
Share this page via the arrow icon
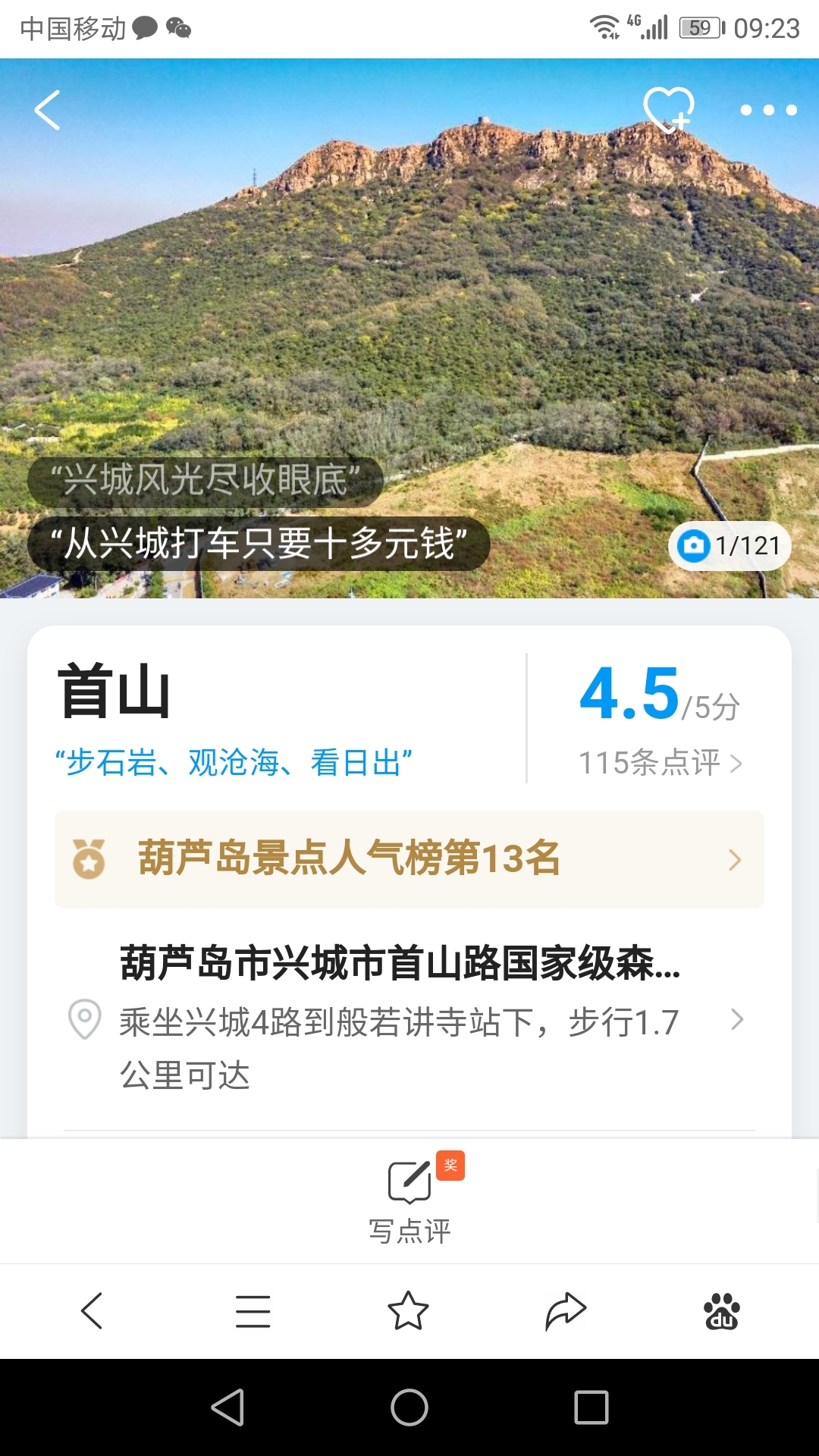pos(566,1311)
